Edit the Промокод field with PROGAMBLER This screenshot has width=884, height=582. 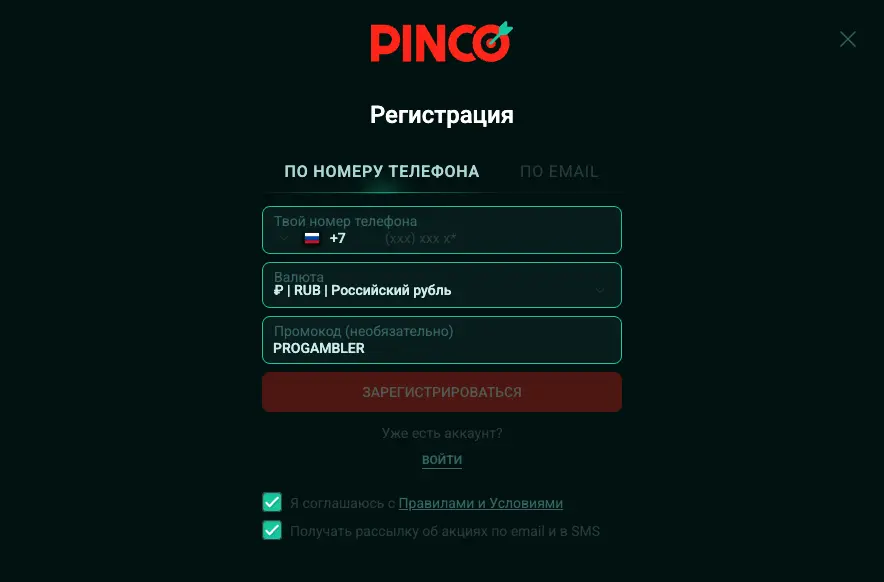[x=441, y=341]
